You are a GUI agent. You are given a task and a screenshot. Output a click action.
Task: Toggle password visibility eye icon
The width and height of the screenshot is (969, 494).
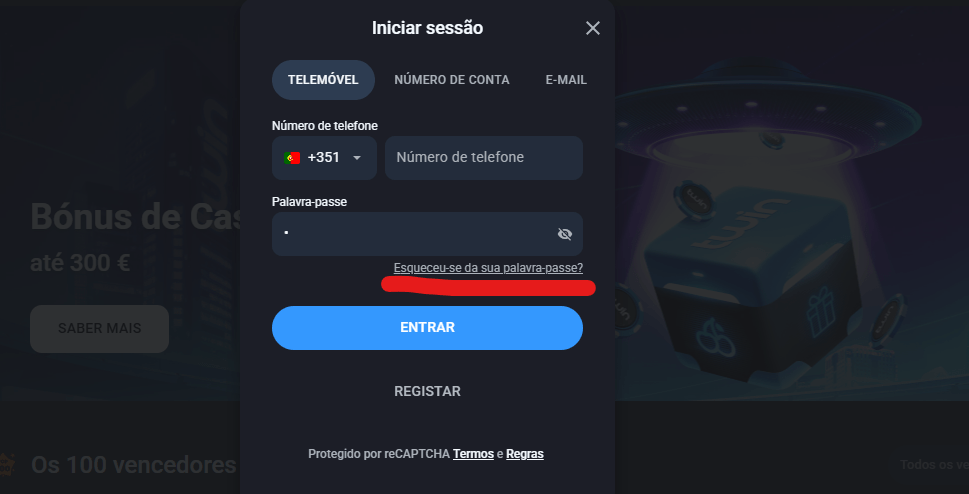tap(565, 234)
